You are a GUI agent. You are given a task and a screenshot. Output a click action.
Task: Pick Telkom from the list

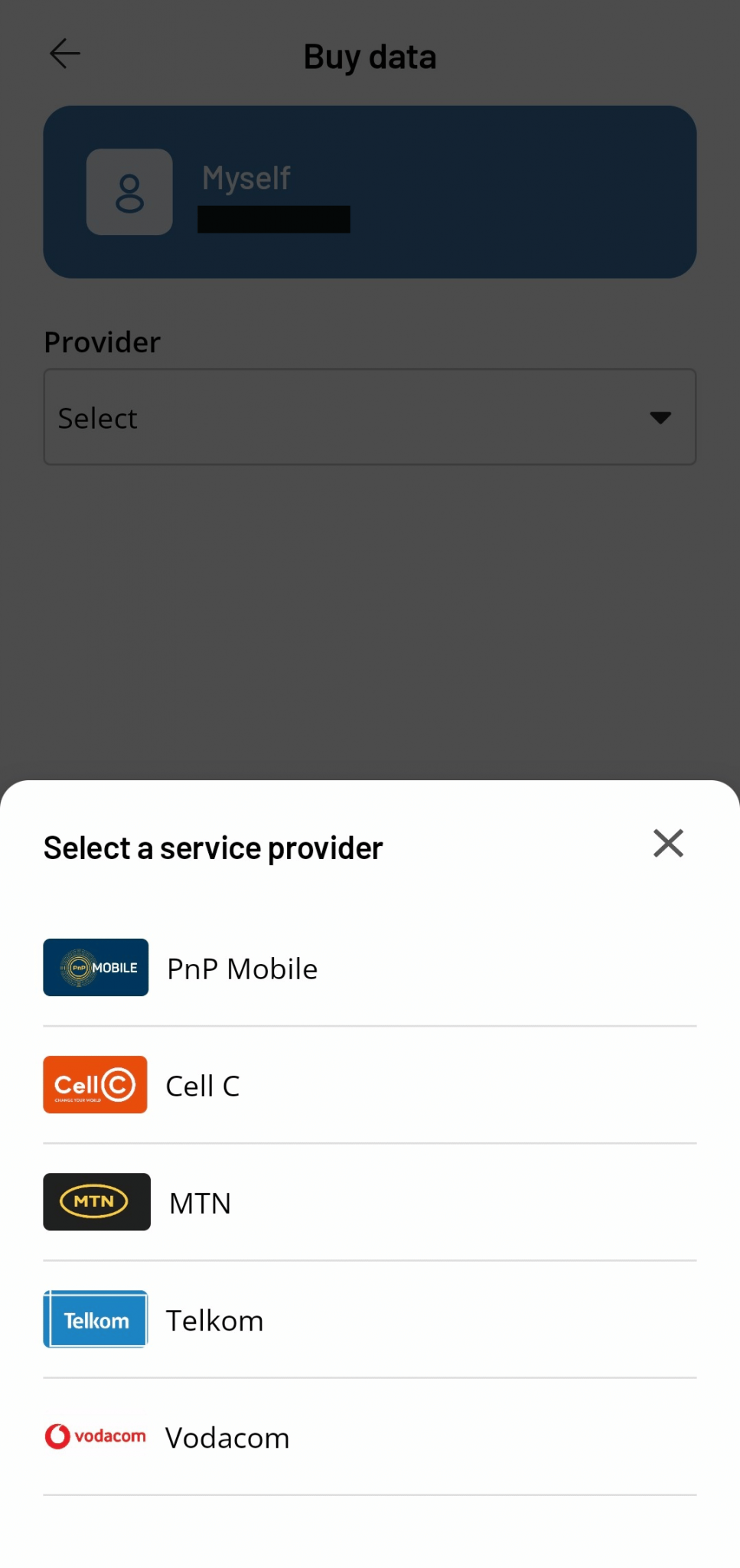(215, 1319)
